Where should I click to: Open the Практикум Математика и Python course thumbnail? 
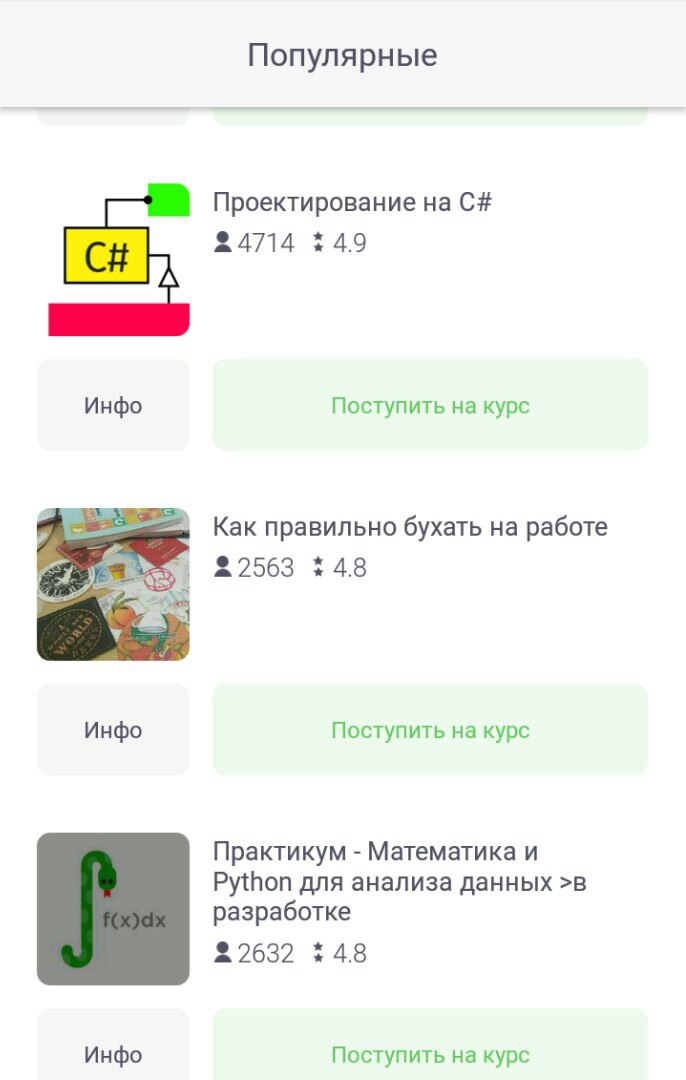113,909
